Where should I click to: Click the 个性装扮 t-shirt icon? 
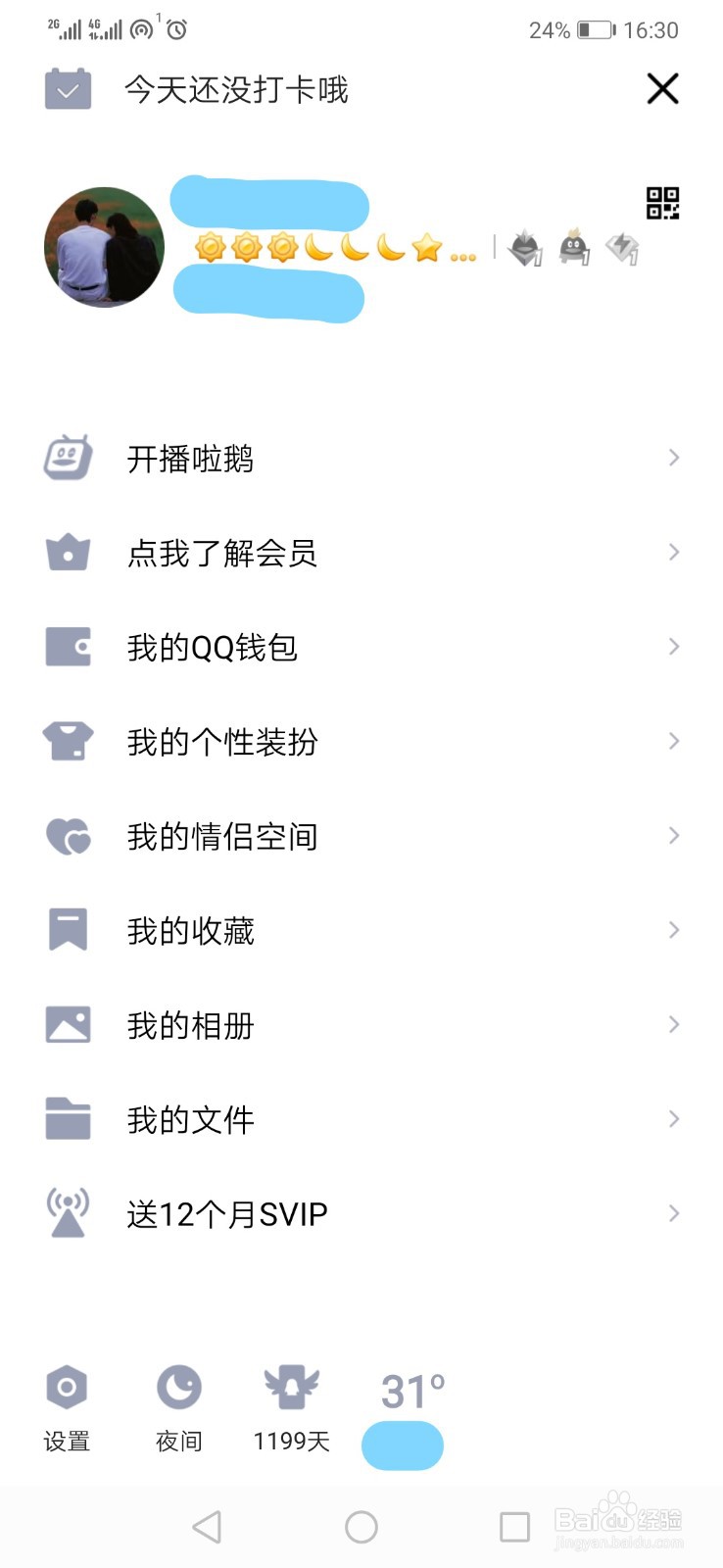coord(67,742)
